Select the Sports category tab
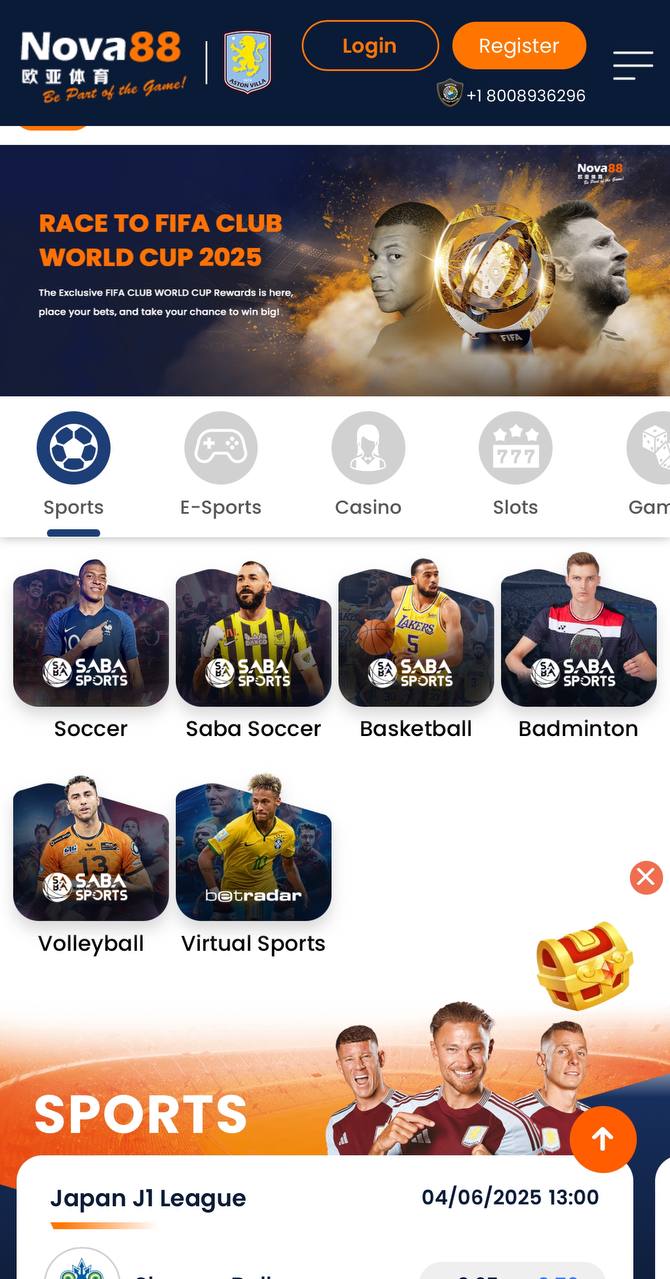 point(73,466)
